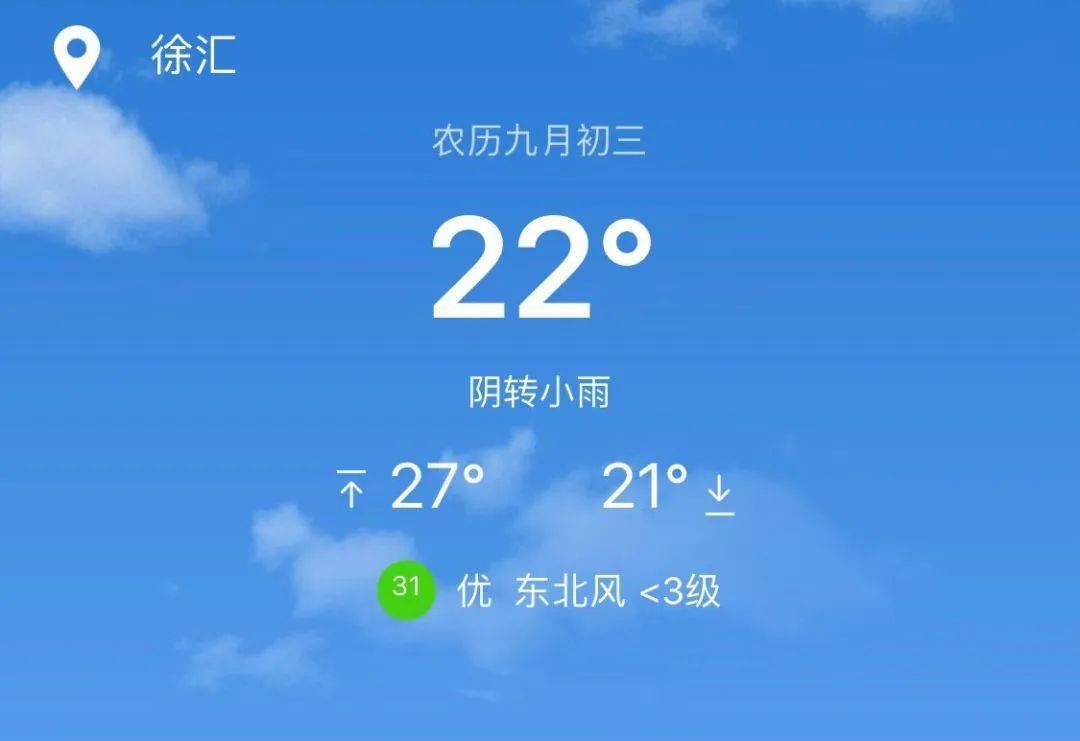Open air quality details for AQI 31

(x=406, y=590)
